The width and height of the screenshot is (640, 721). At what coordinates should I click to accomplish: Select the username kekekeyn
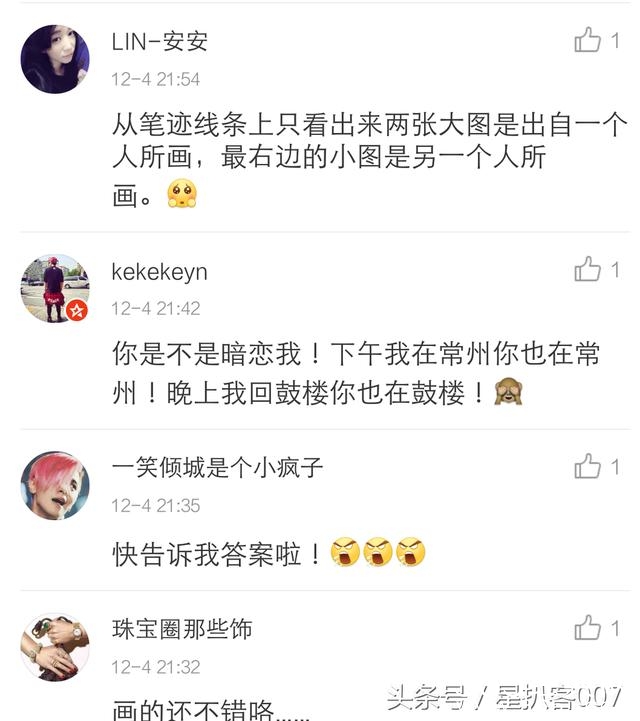click(x=160, y=271)
